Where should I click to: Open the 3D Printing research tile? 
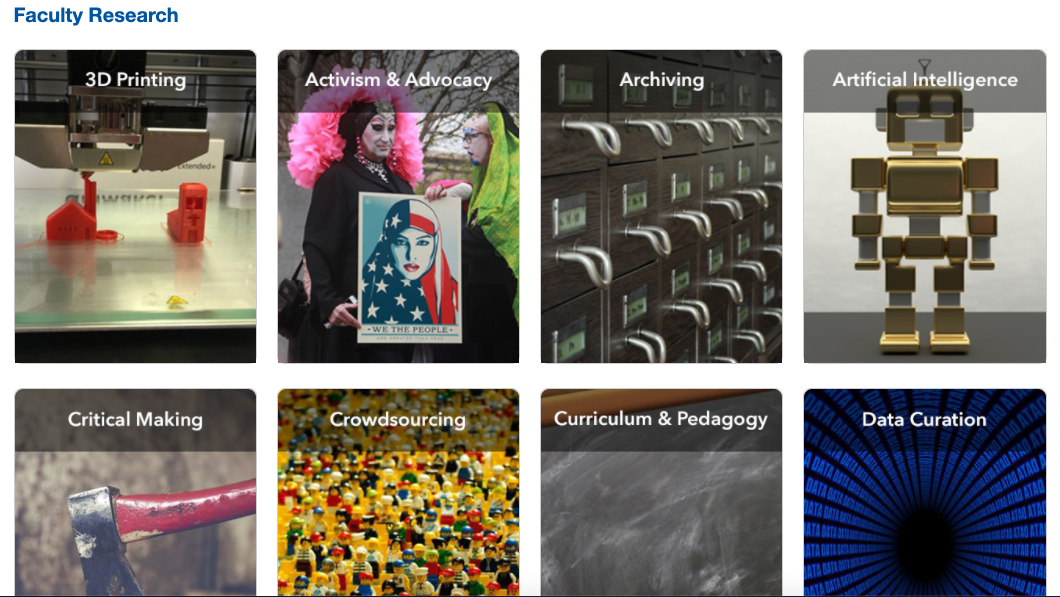135,206
